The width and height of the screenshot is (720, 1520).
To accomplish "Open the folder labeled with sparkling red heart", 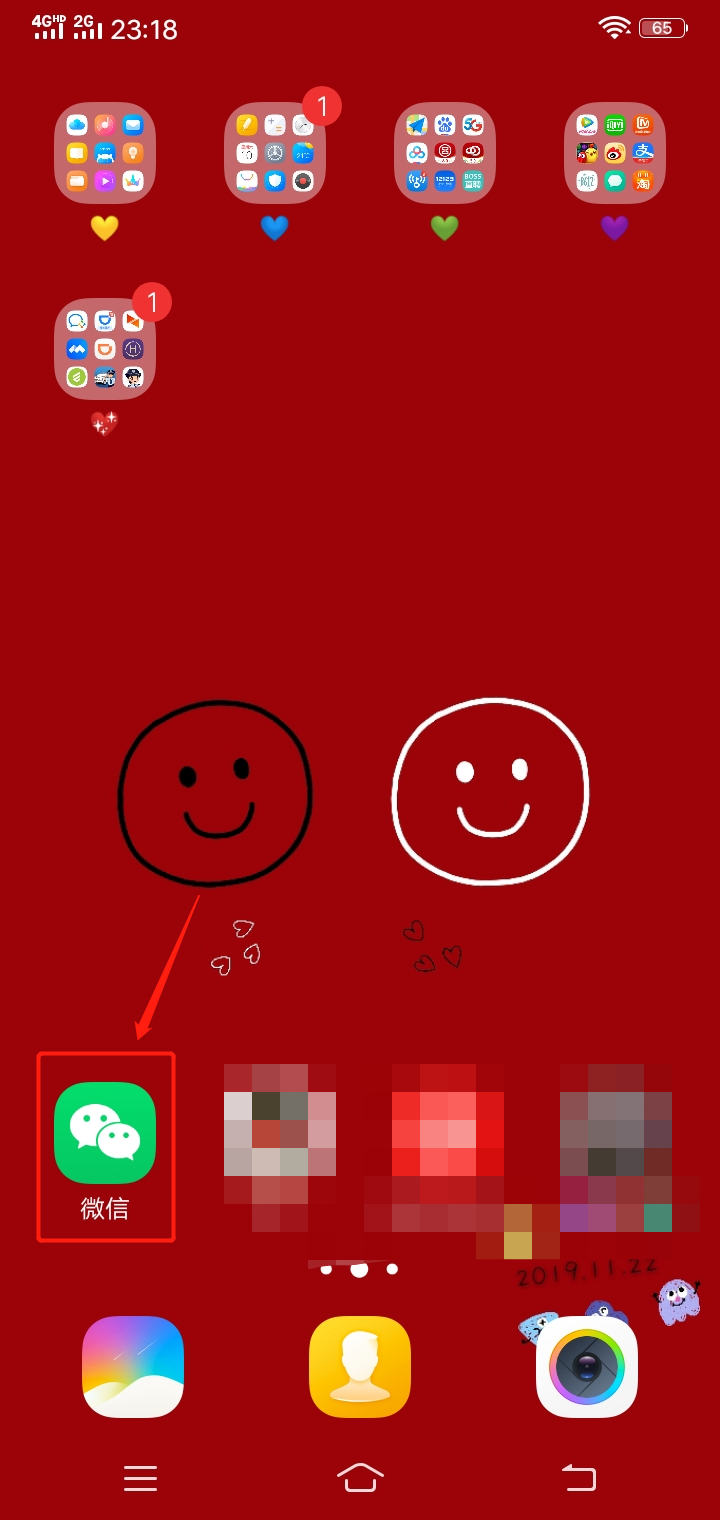I will point(105,349).
